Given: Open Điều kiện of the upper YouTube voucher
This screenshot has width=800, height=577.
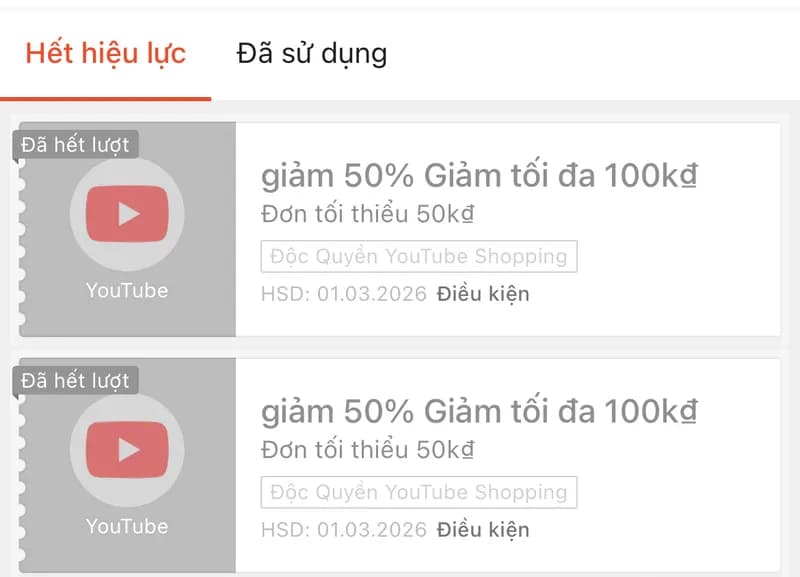Looking at the screenshot, I should [x=483, y=294].
